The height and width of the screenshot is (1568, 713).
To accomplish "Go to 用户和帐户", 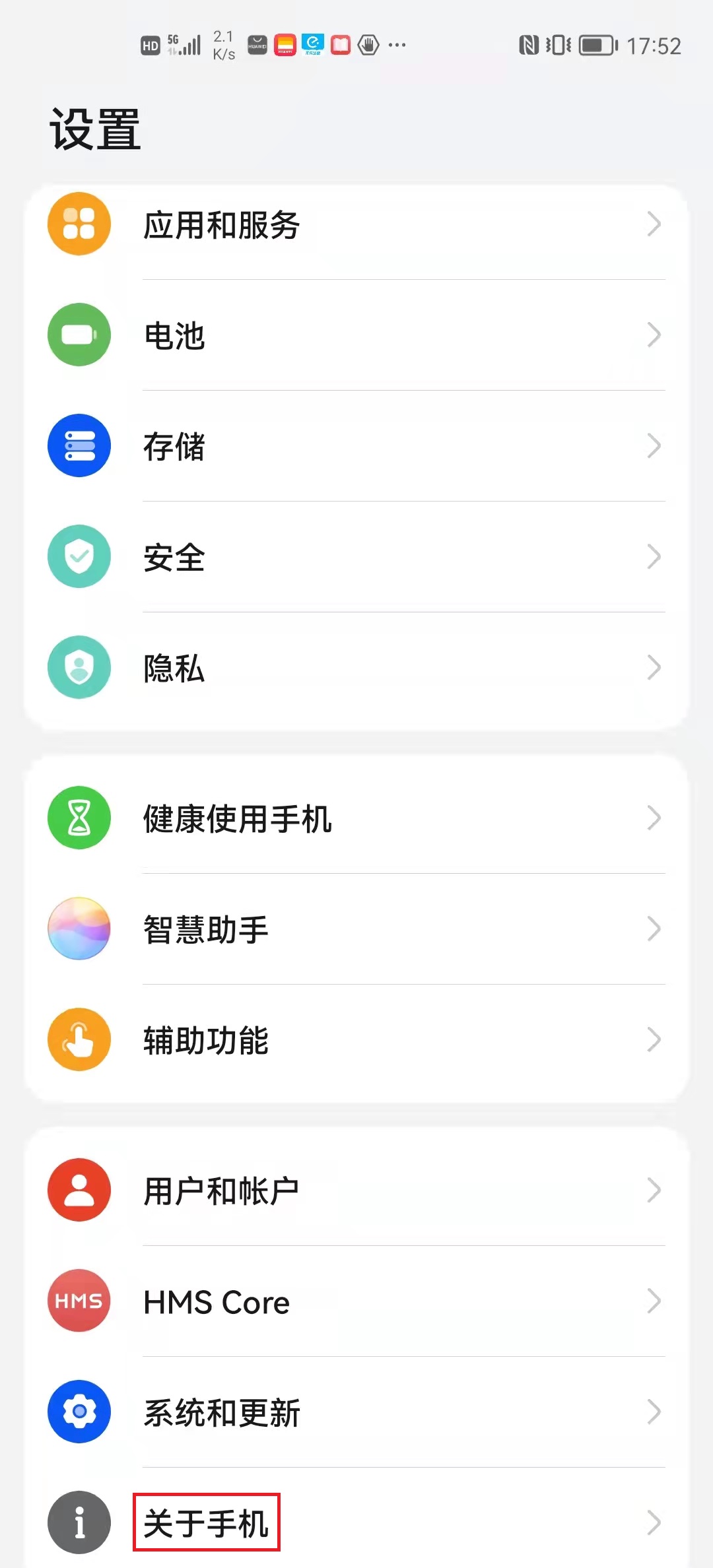I will coord(356,1191).
